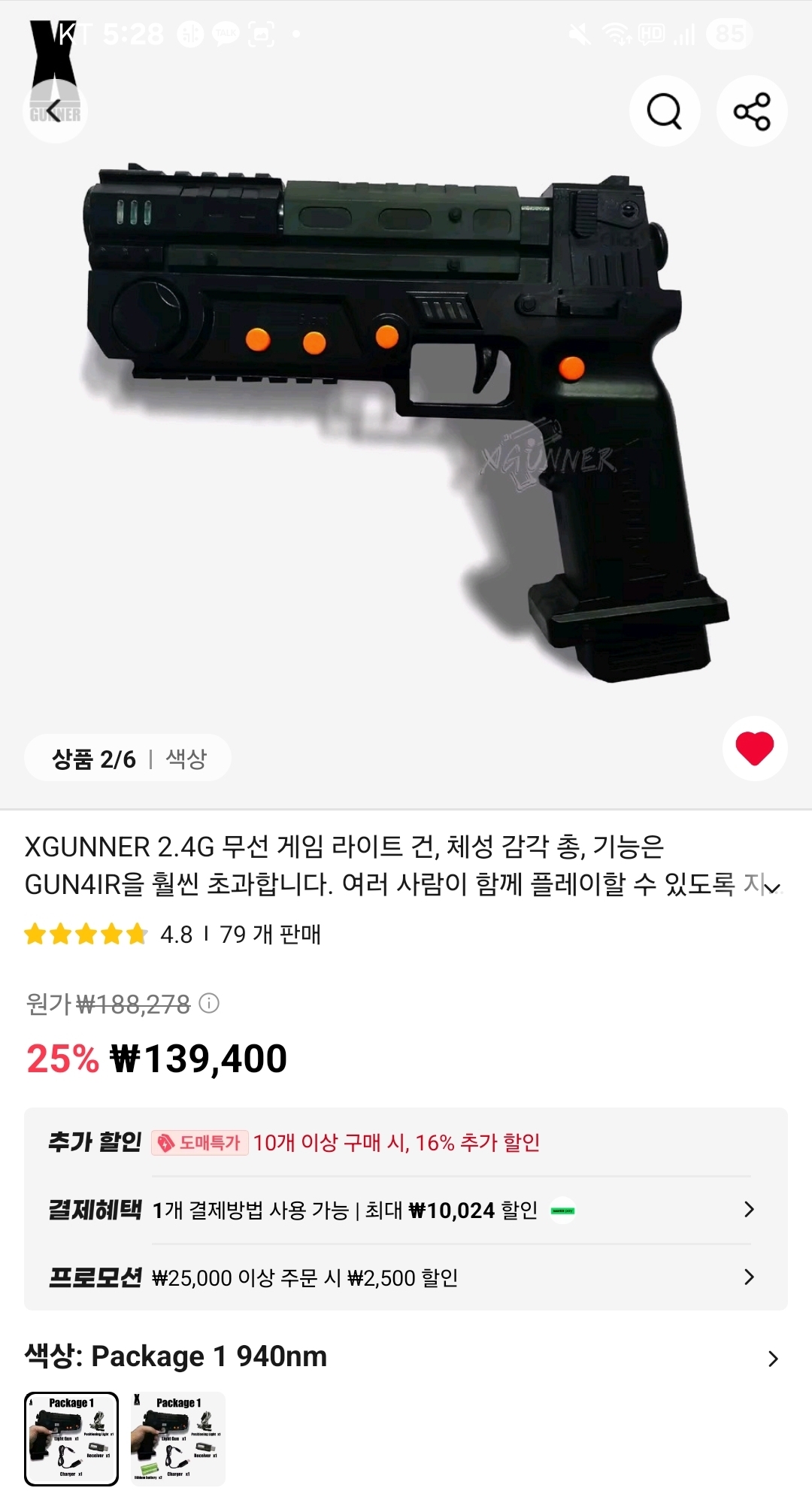The image size is (812, 1500).
Task: Open the search magnifier icon
Action: 665,111
